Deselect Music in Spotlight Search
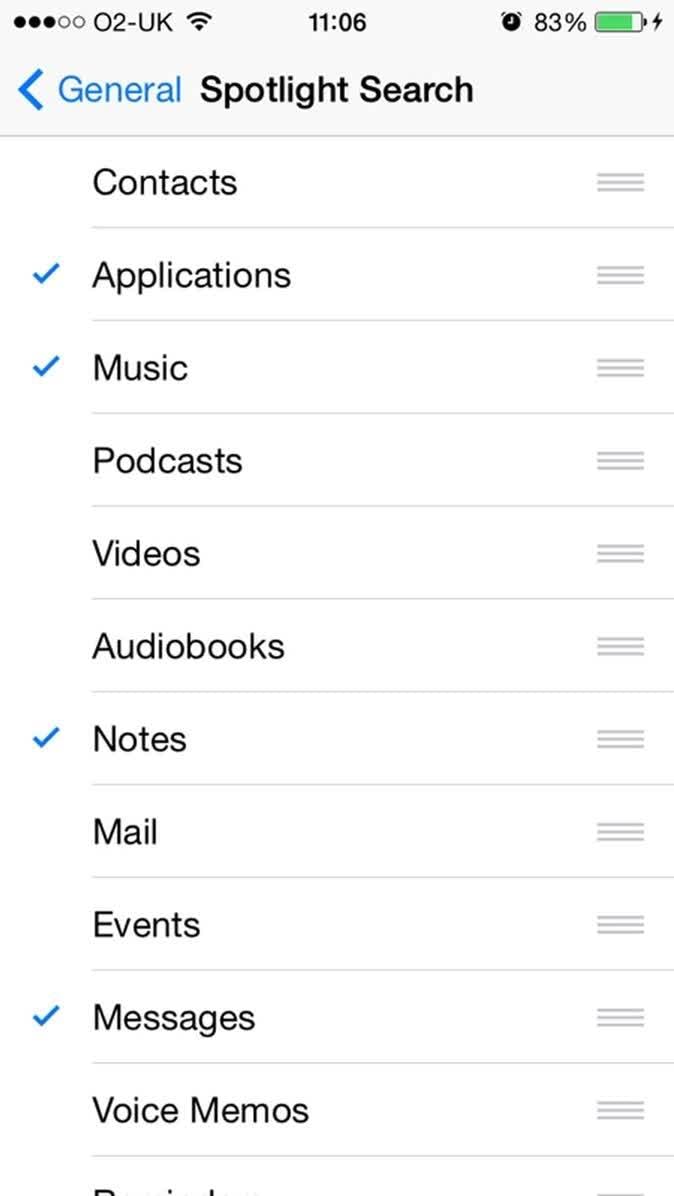Viewport: 674px width, 1196px height. pos(140,368)
